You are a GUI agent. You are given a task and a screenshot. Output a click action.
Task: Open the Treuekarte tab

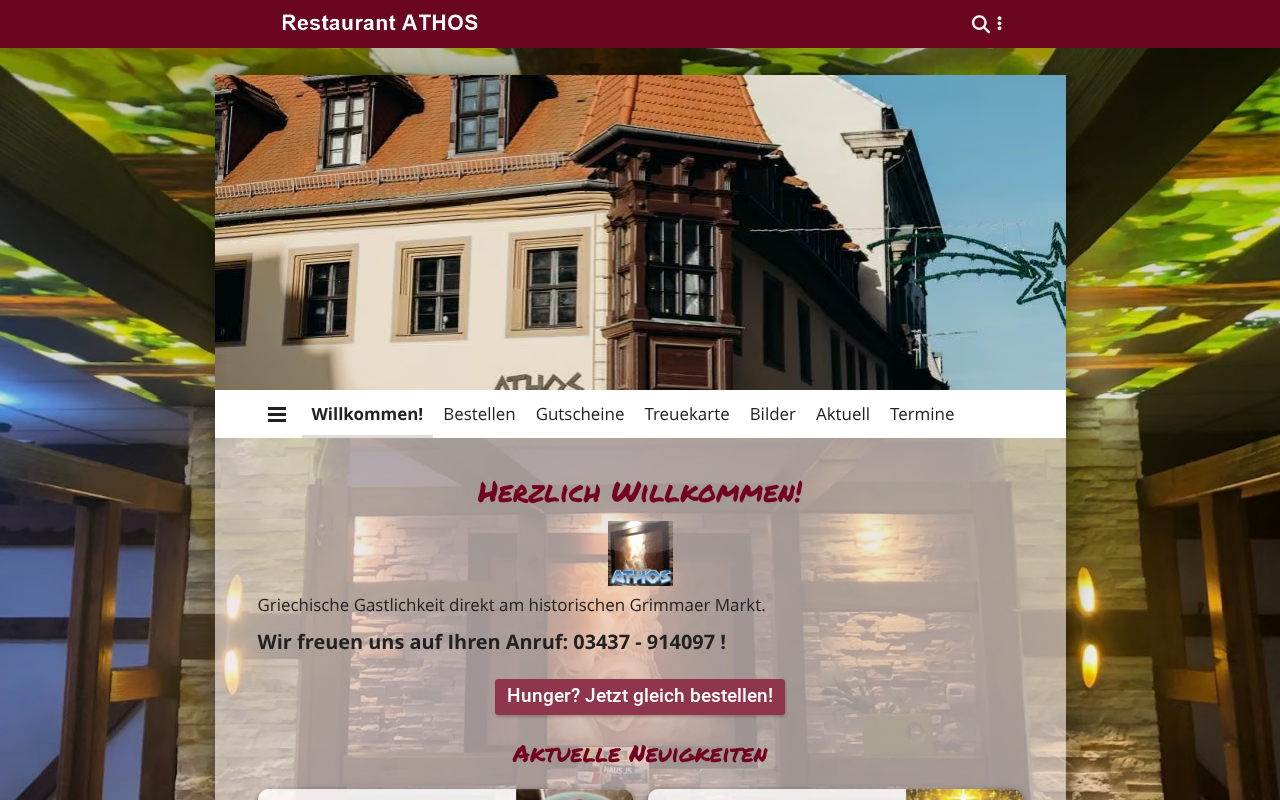click(x=687, y=414)
